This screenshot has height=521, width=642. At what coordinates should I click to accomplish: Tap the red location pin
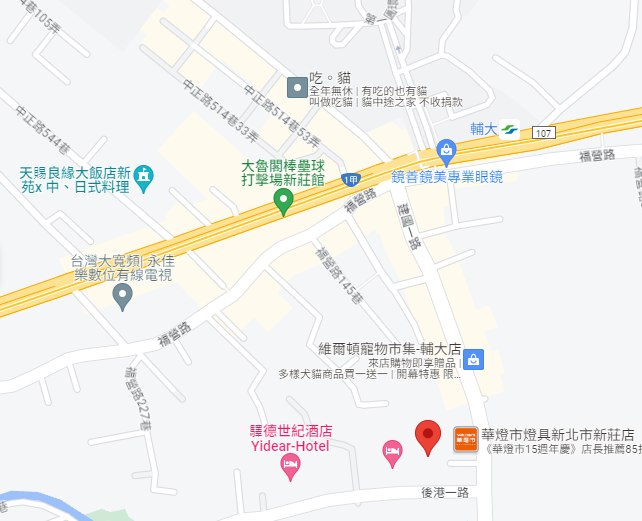[x=429, y=437]
